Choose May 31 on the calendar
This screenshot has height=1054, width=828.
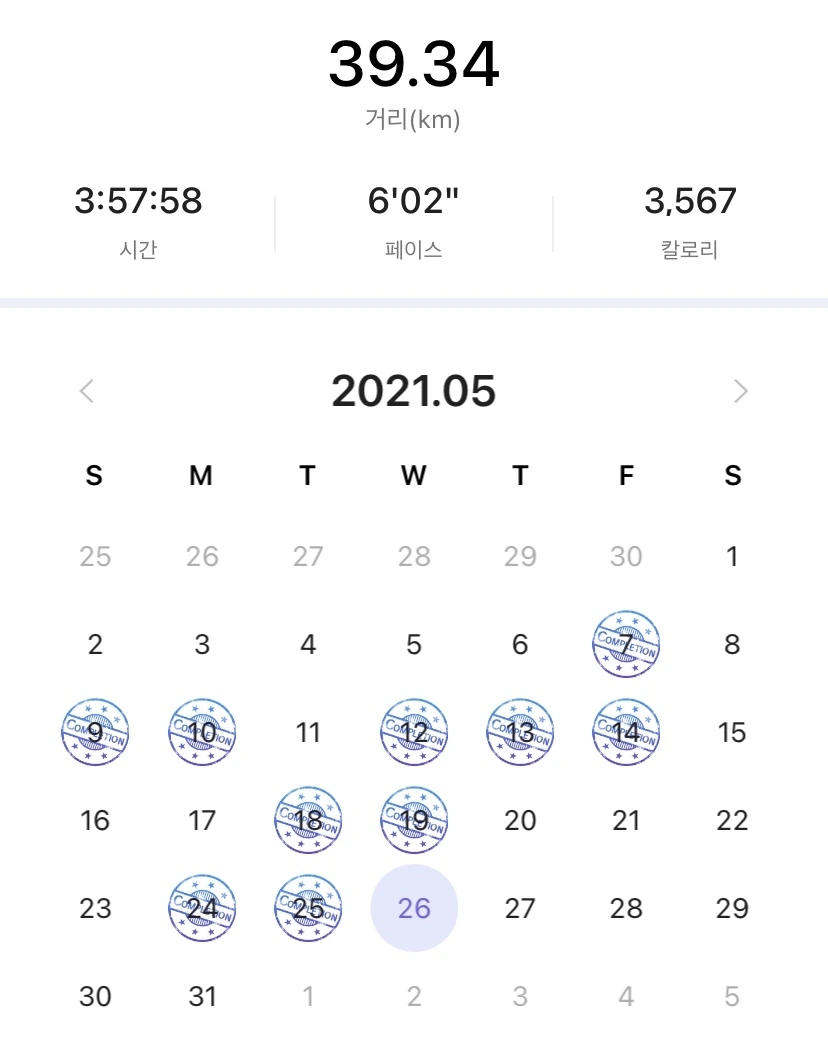click(202, 996)
